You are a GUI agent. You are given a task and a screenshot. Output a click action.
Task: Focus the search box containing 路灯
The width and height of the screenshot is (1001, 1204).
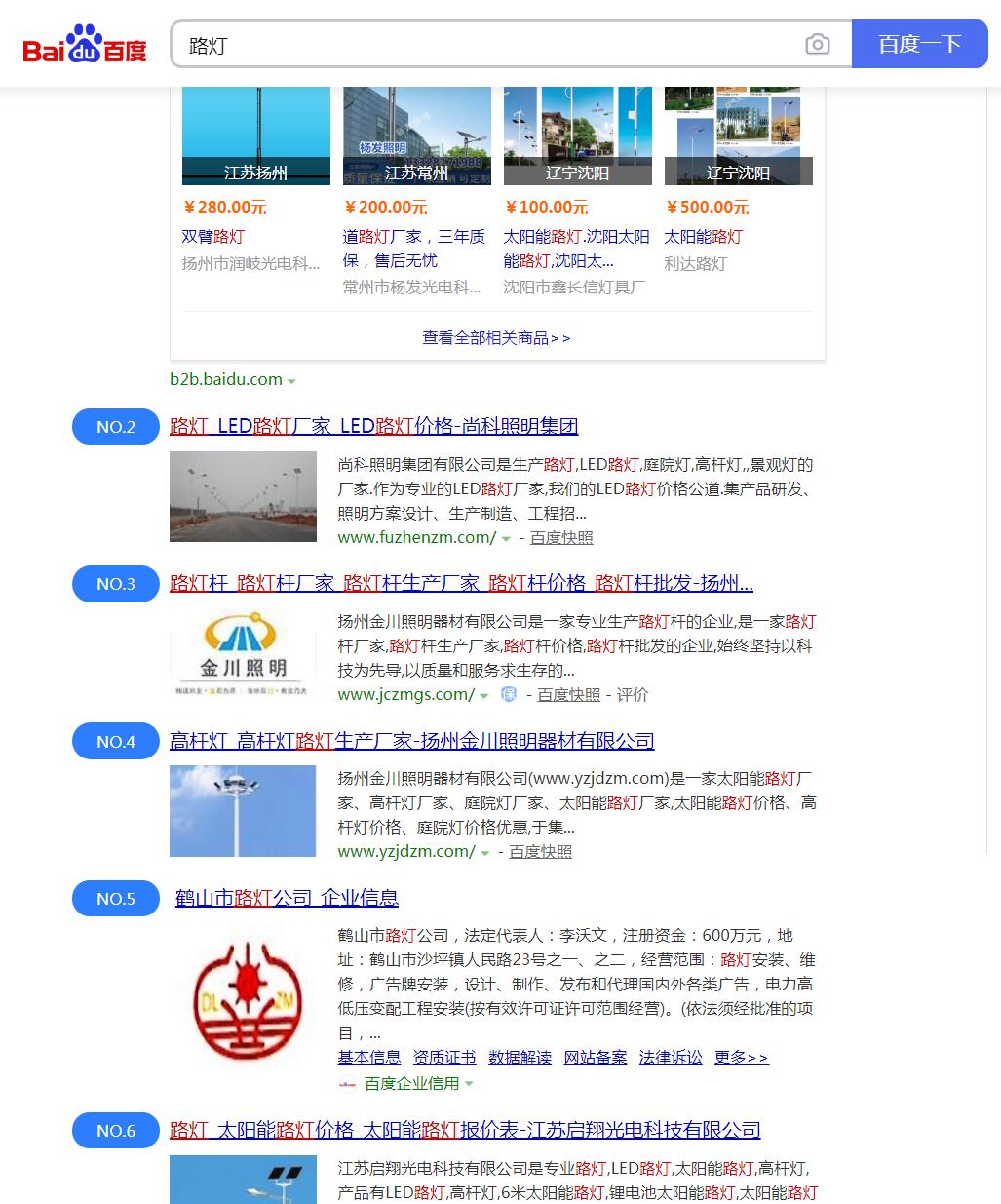[487, 45]
